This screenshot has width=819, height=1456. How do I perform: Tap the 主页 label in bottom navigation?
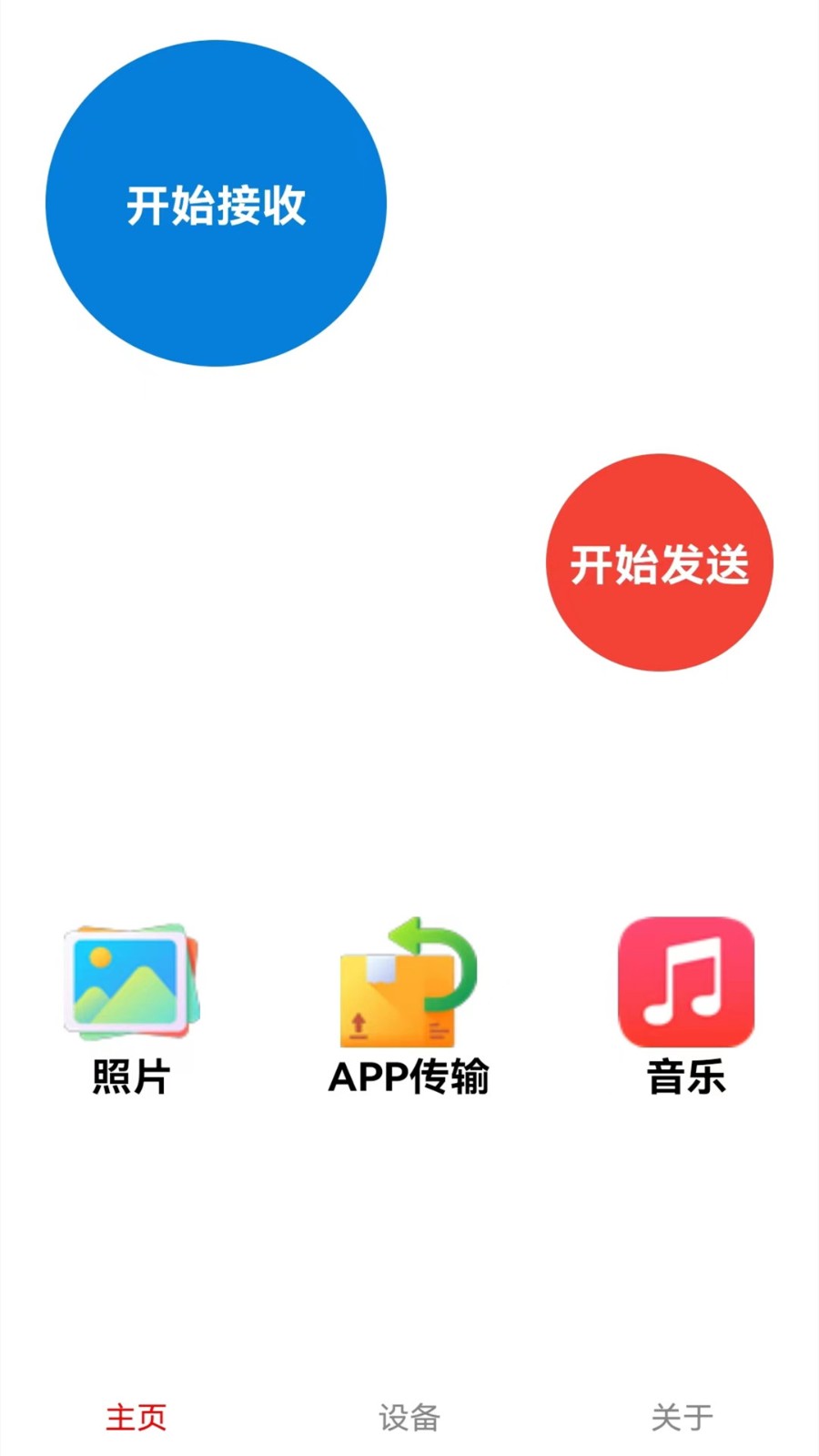click(136, 1417)
